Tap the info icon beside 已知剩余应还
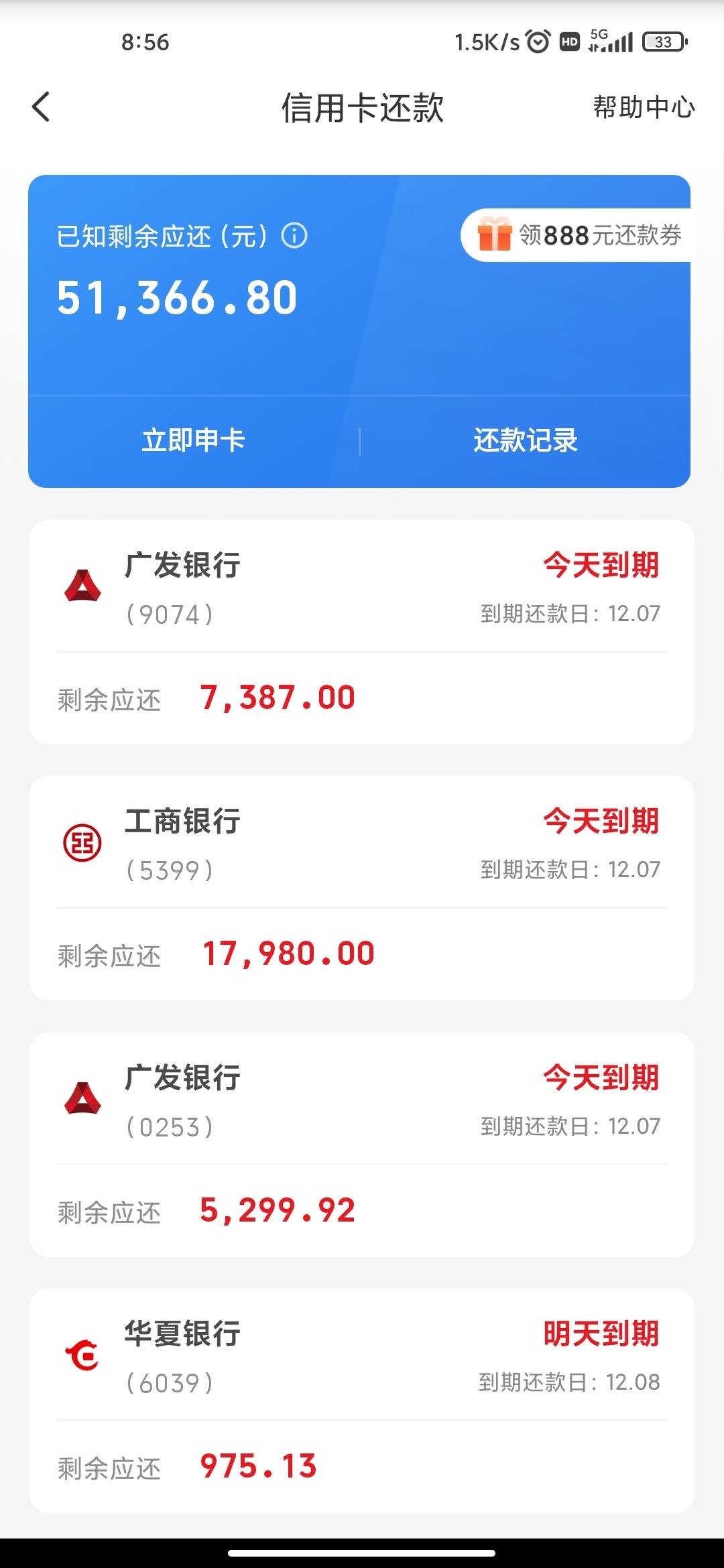Screen dimensions: 724x1568 click(294, 235)
